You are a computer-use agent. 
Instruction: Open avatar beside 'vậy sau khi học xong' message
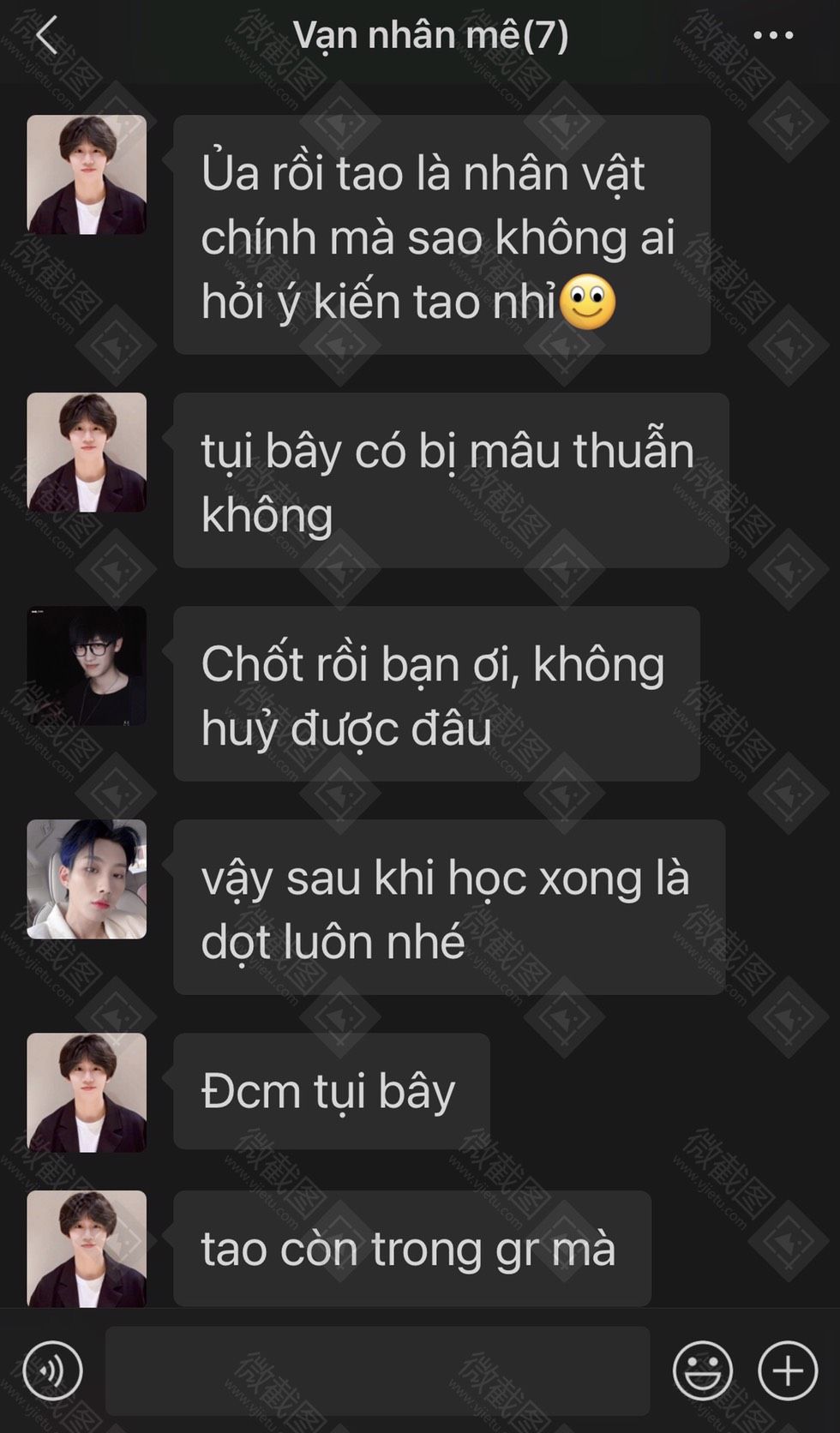point(87,879)
